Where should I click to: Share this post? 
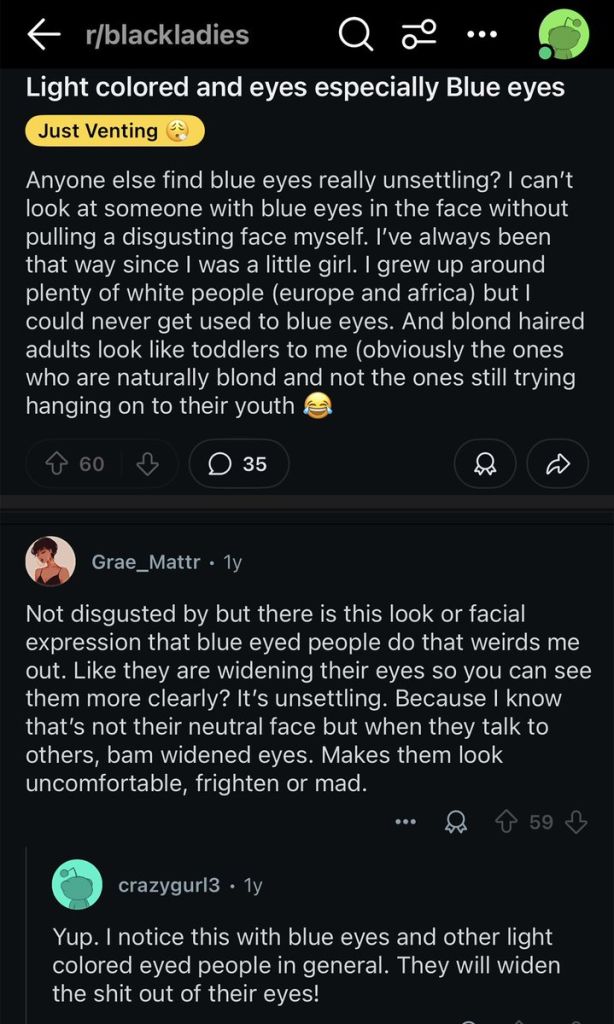click(557, 464)
